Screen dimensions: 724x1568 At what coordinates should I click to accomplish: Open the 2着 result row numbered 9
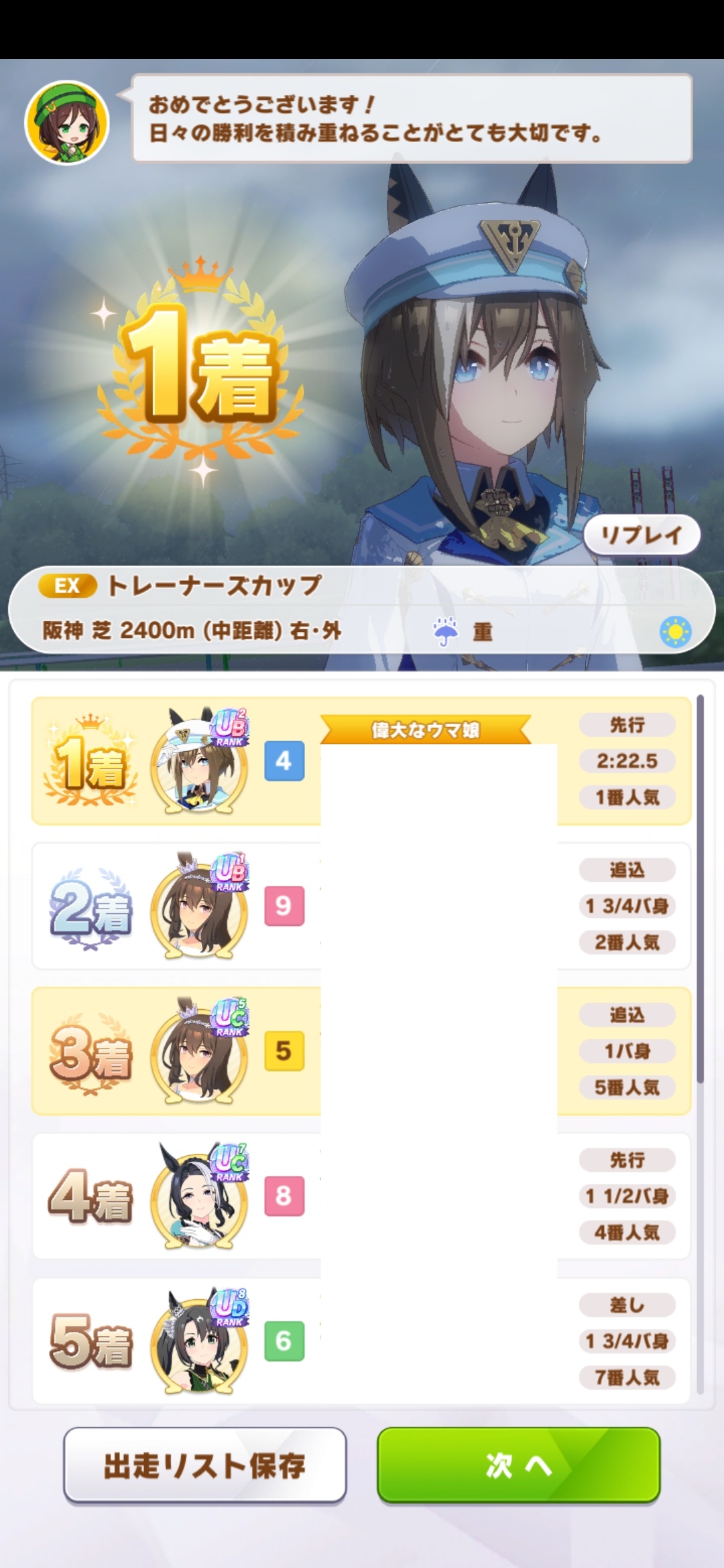[361, 906]
